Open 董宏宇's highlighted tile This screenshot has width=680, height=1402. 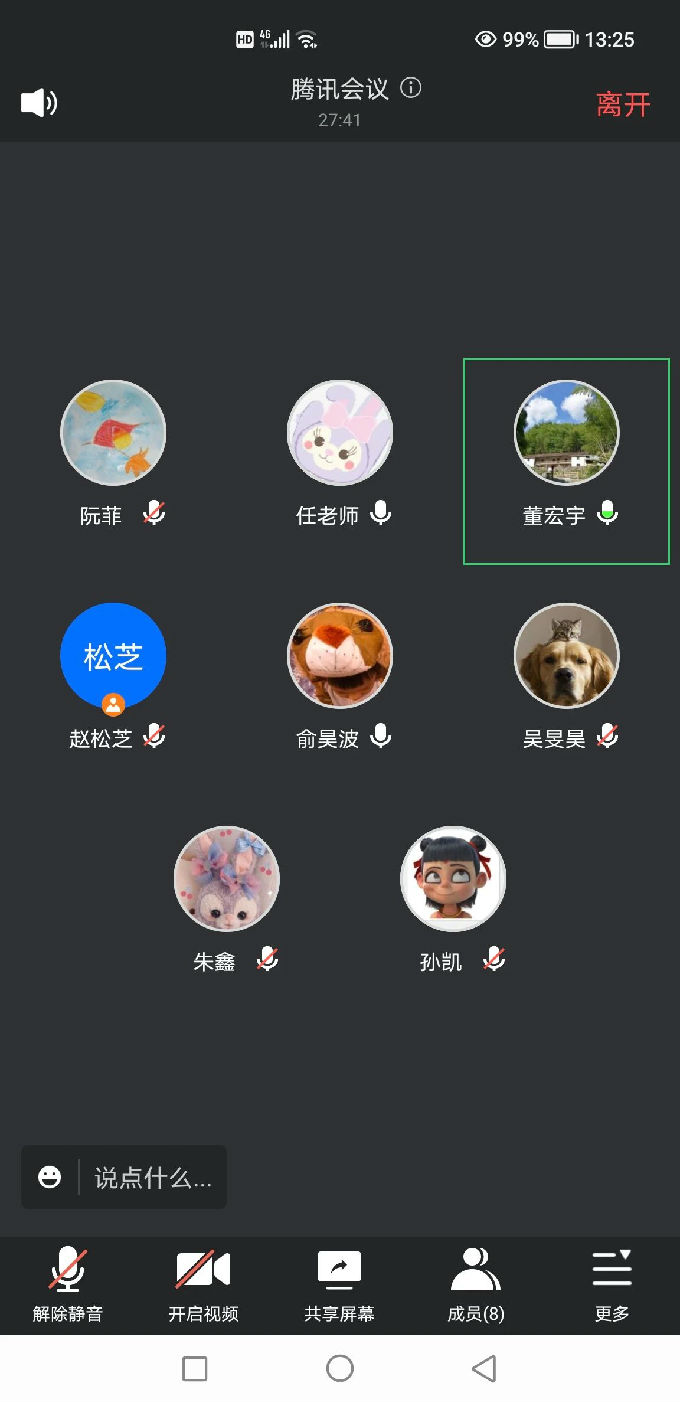(x=566, y=460)
